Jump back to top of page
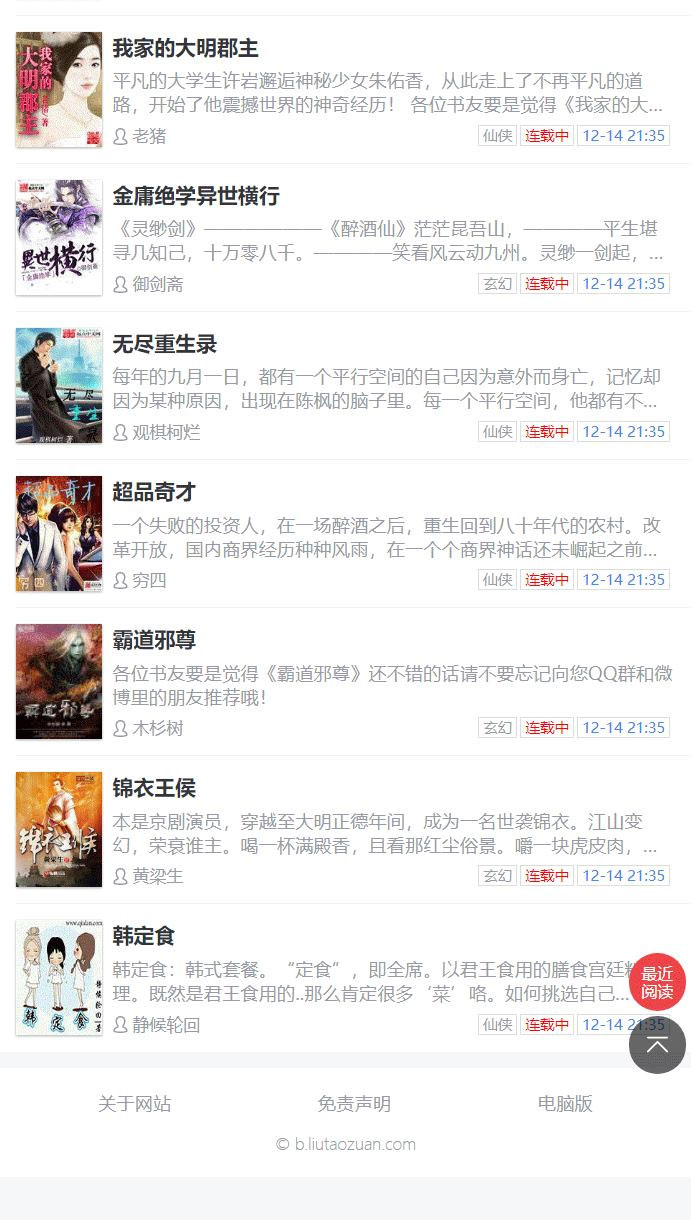Viewport: 691px width, 1220px height. [657, 1045]
